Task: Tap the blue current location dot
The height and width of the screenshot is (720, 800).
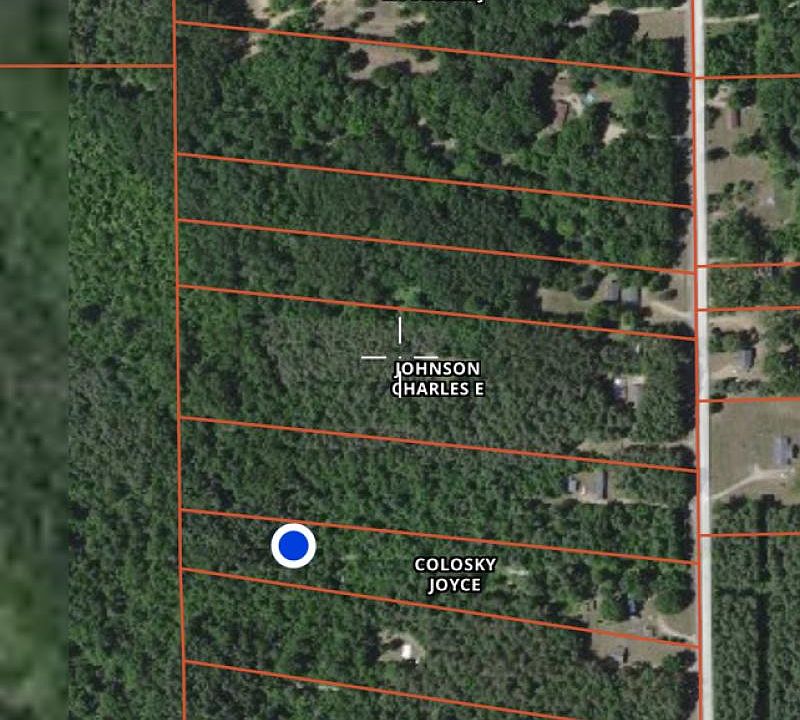Action: [x=293, y=546]
